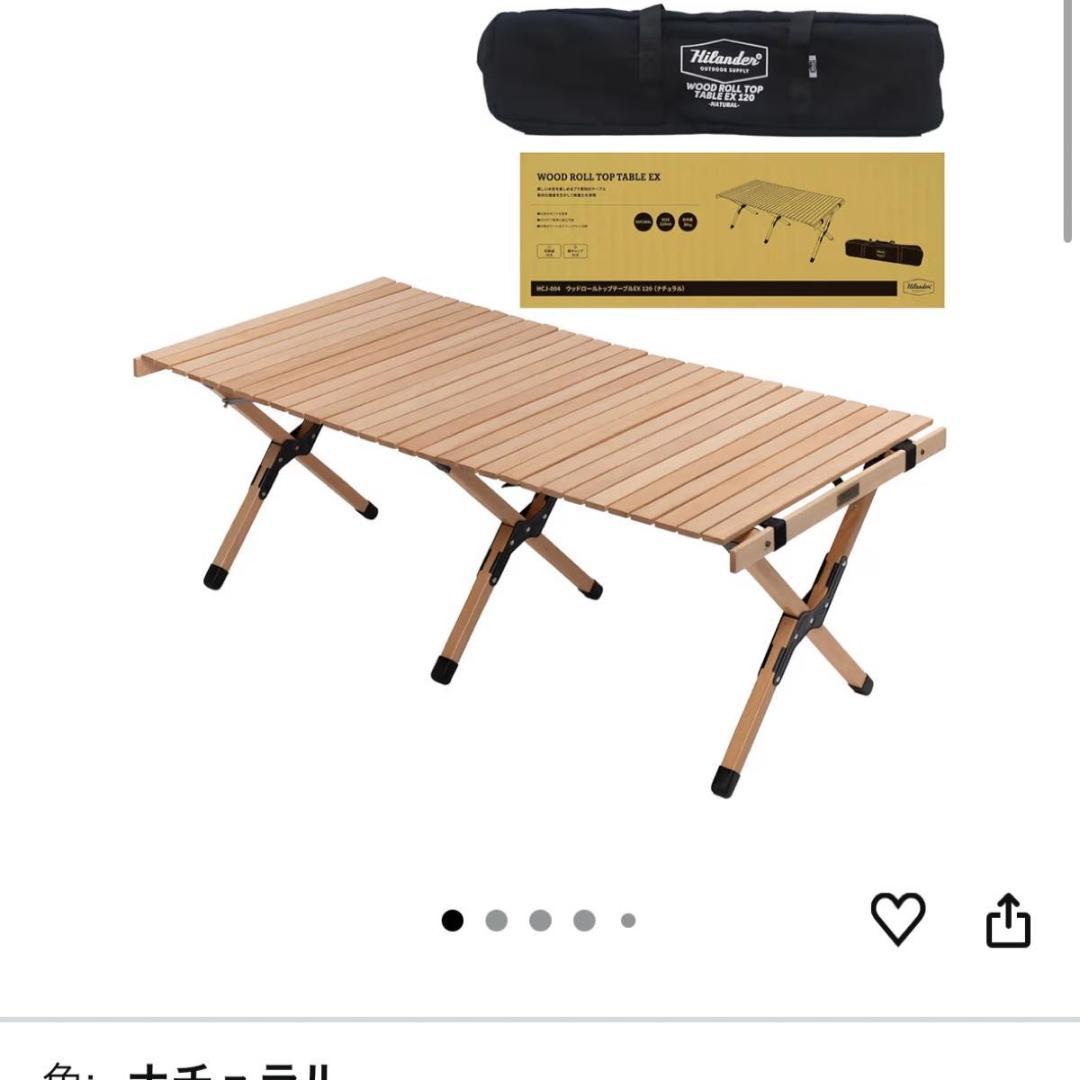
Task: Open the wood roll top table image
Action: point(540,480)
